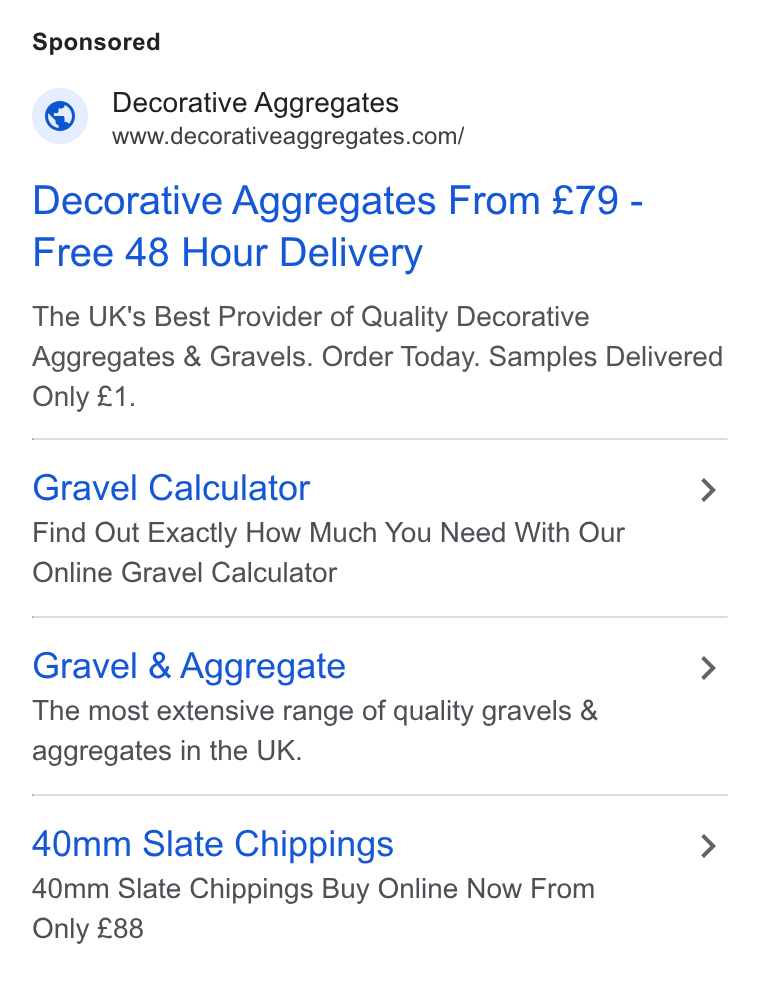Screen dimensions: 760x996
Task: Visit the www.decorativeaggregates.com site address
Action: [x=288, y=137]
